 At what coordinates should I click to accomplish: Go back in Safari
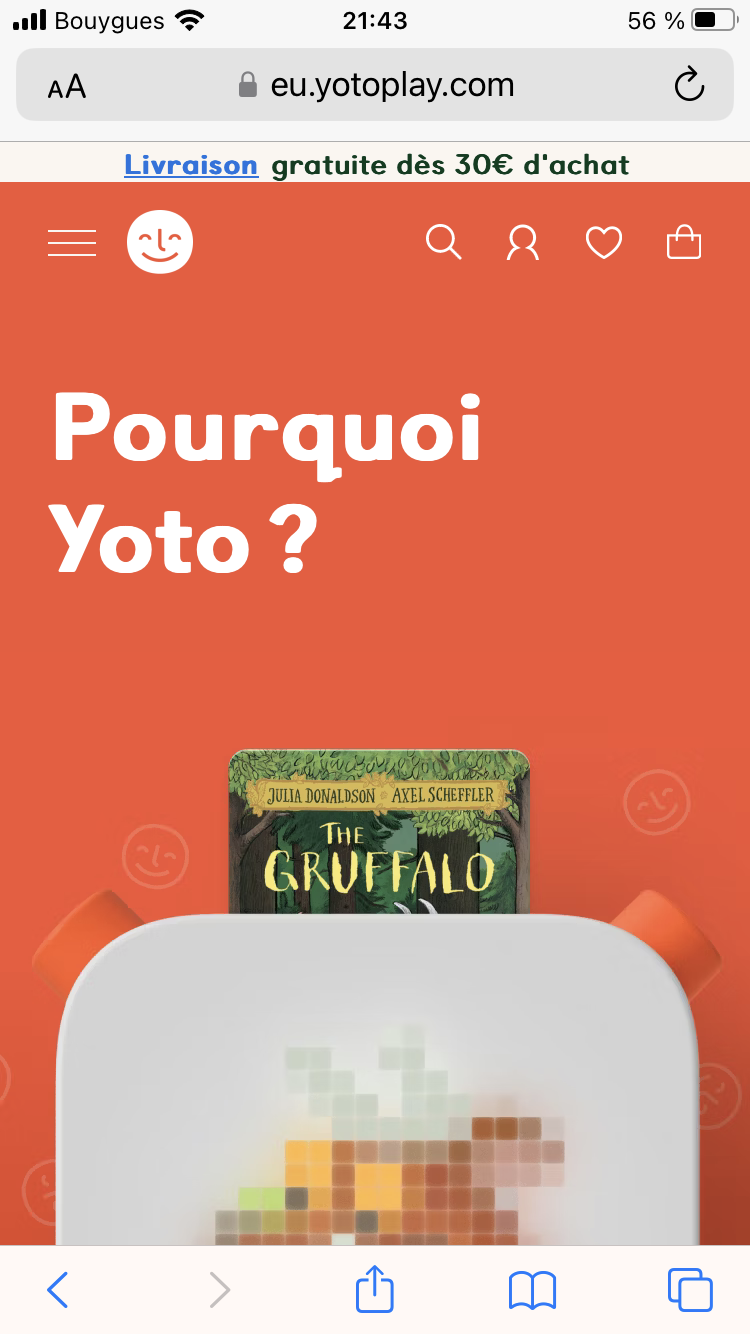point(58,1289)
